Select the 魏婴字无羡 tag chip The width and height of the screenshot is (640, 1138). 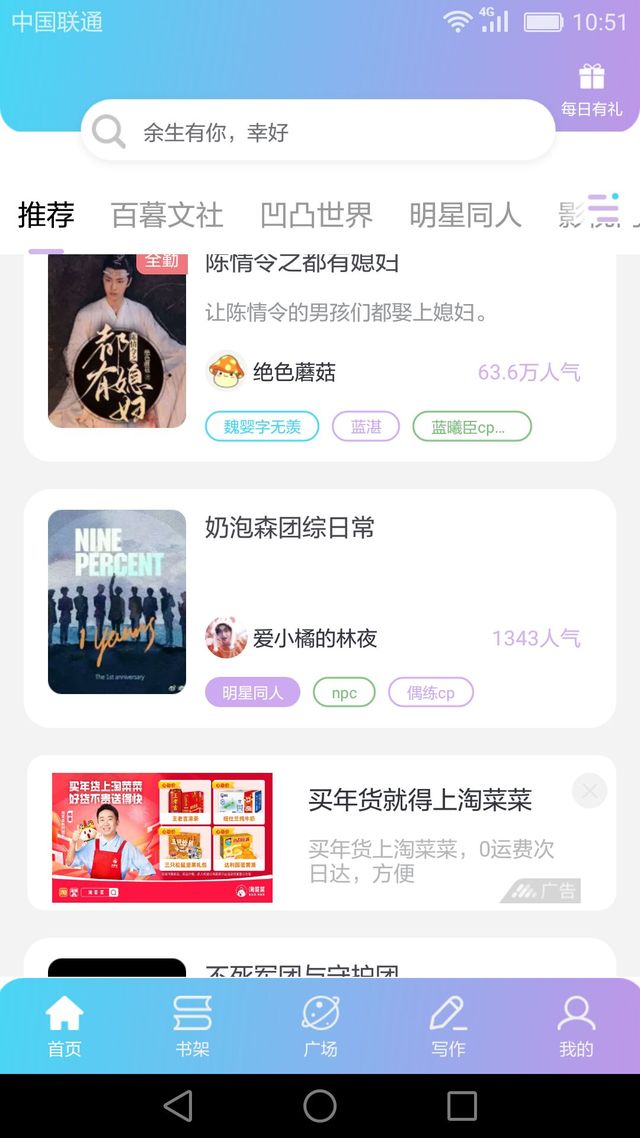(262, 427)
